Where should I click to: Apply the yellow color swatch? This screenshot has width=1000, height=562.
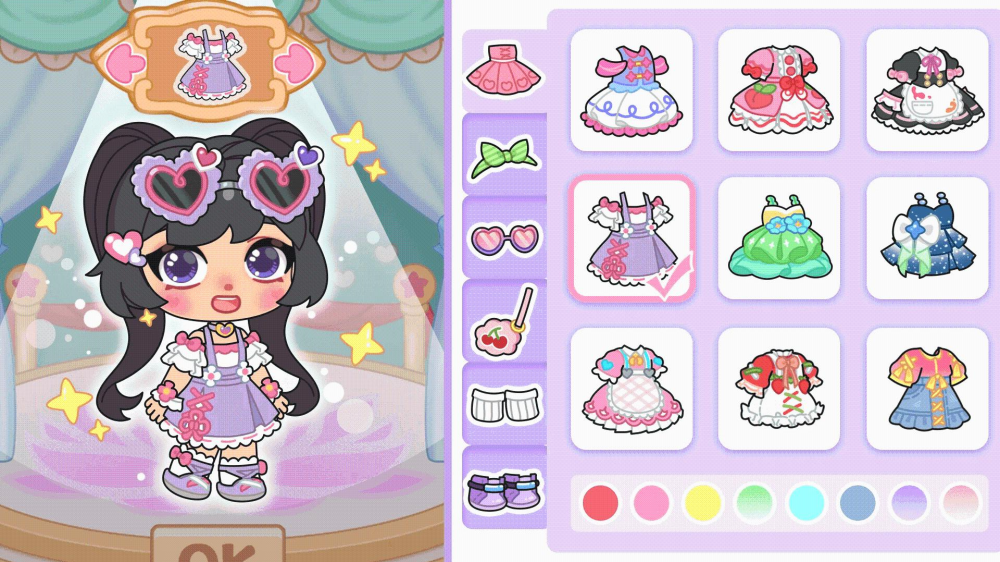(703, 502)
